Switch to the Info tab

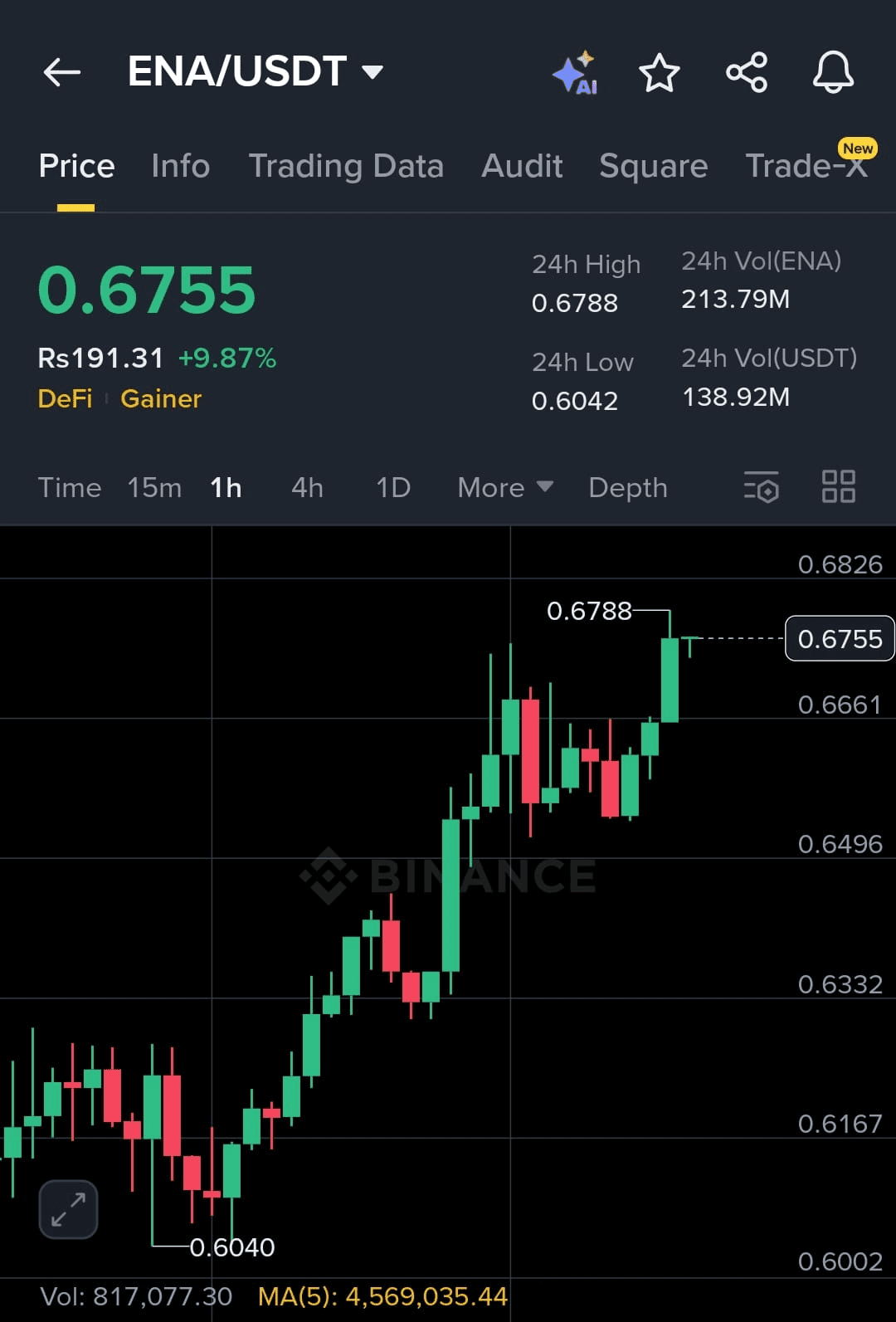point(180,166)
